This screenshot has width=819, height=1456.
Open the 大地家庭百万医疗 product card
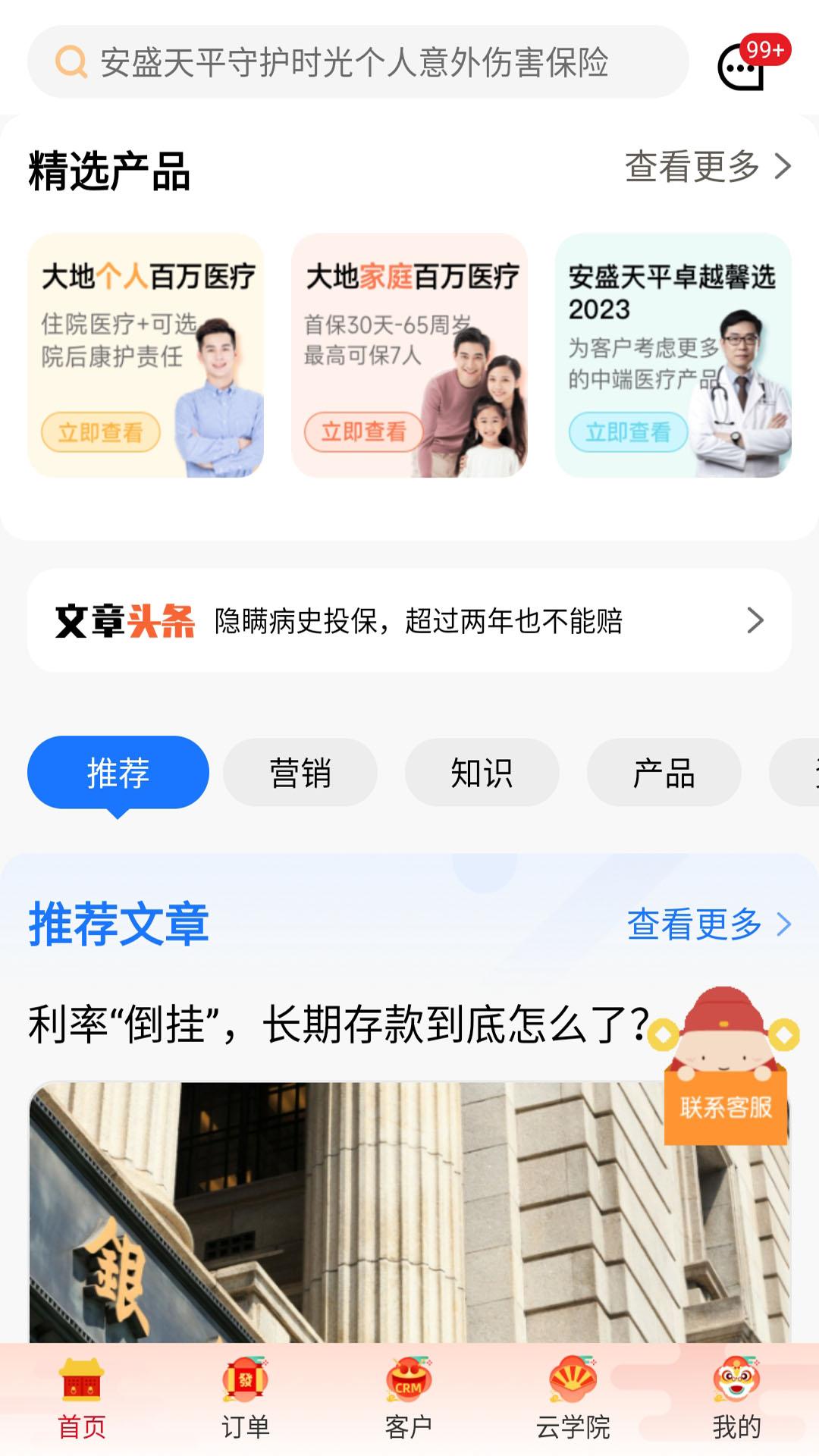[409, 355]
